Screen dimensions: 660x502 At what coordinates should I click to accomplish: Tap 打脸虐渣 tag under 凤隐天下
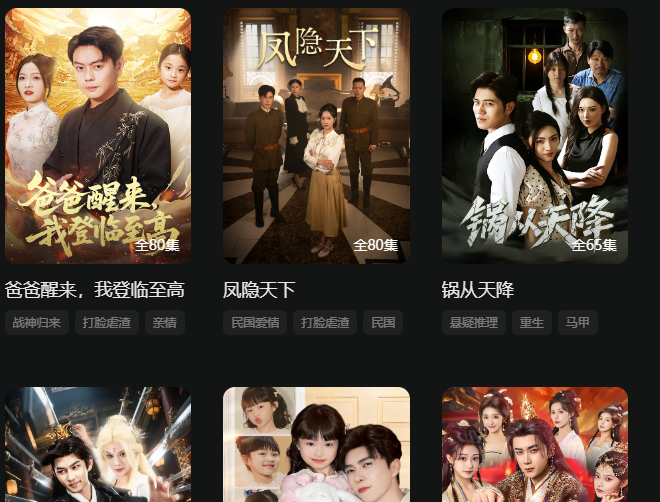tap(326, 323)
